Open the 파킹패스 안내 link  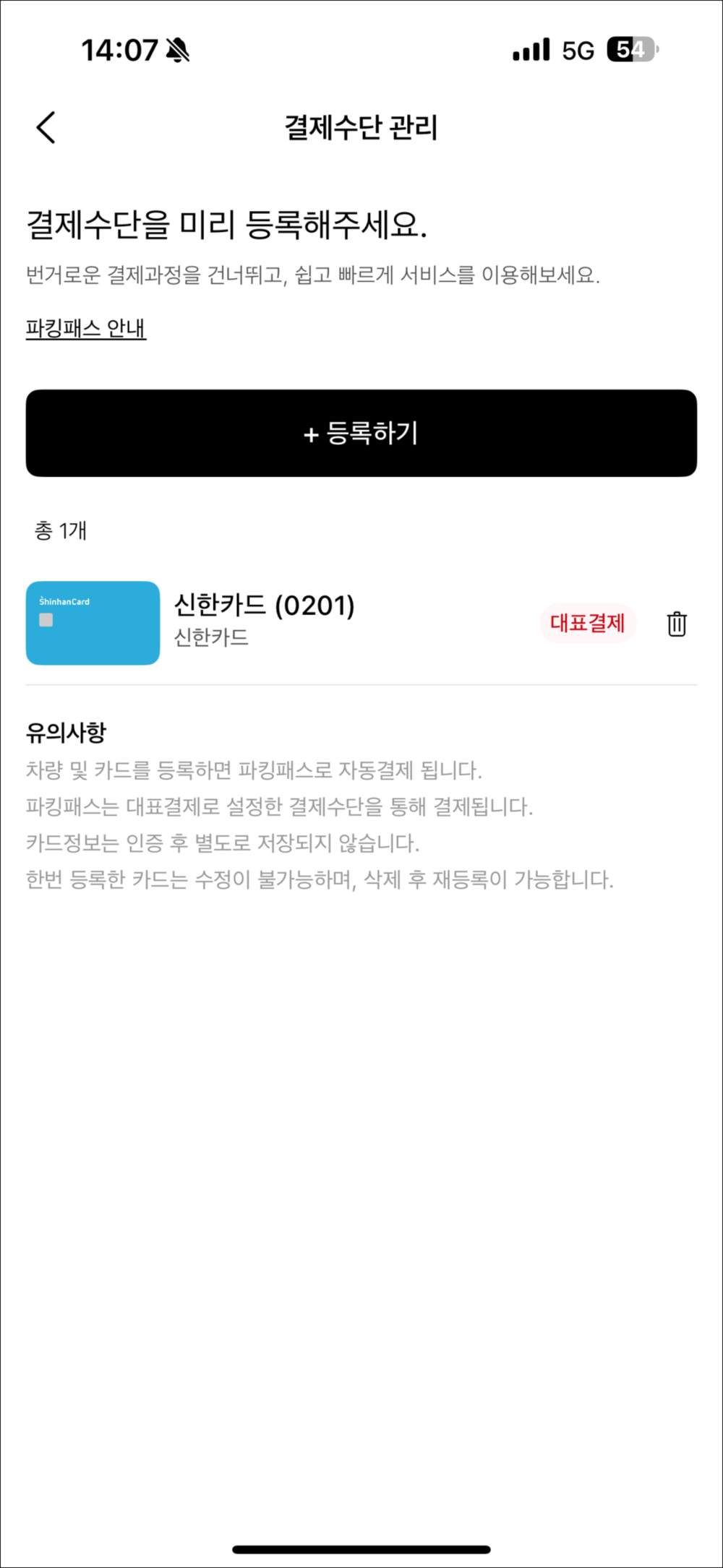[86, 328]
